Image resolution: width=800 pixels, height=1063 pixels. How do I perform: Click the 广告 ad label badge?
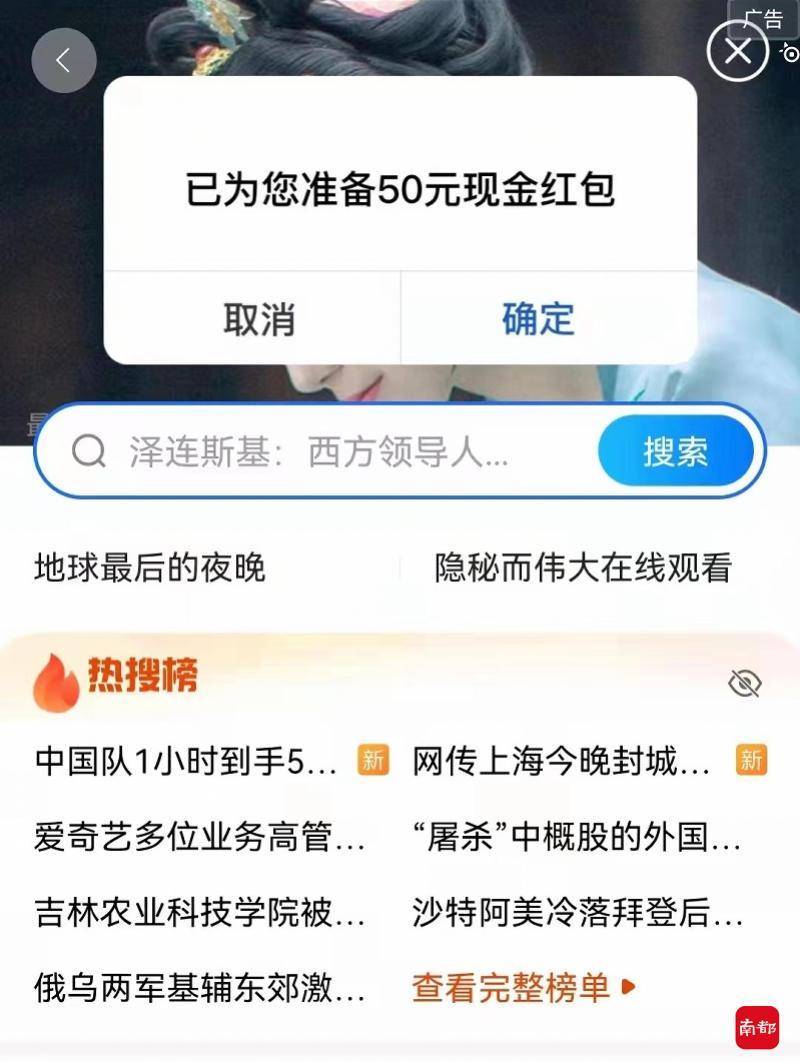pos(764,18)
